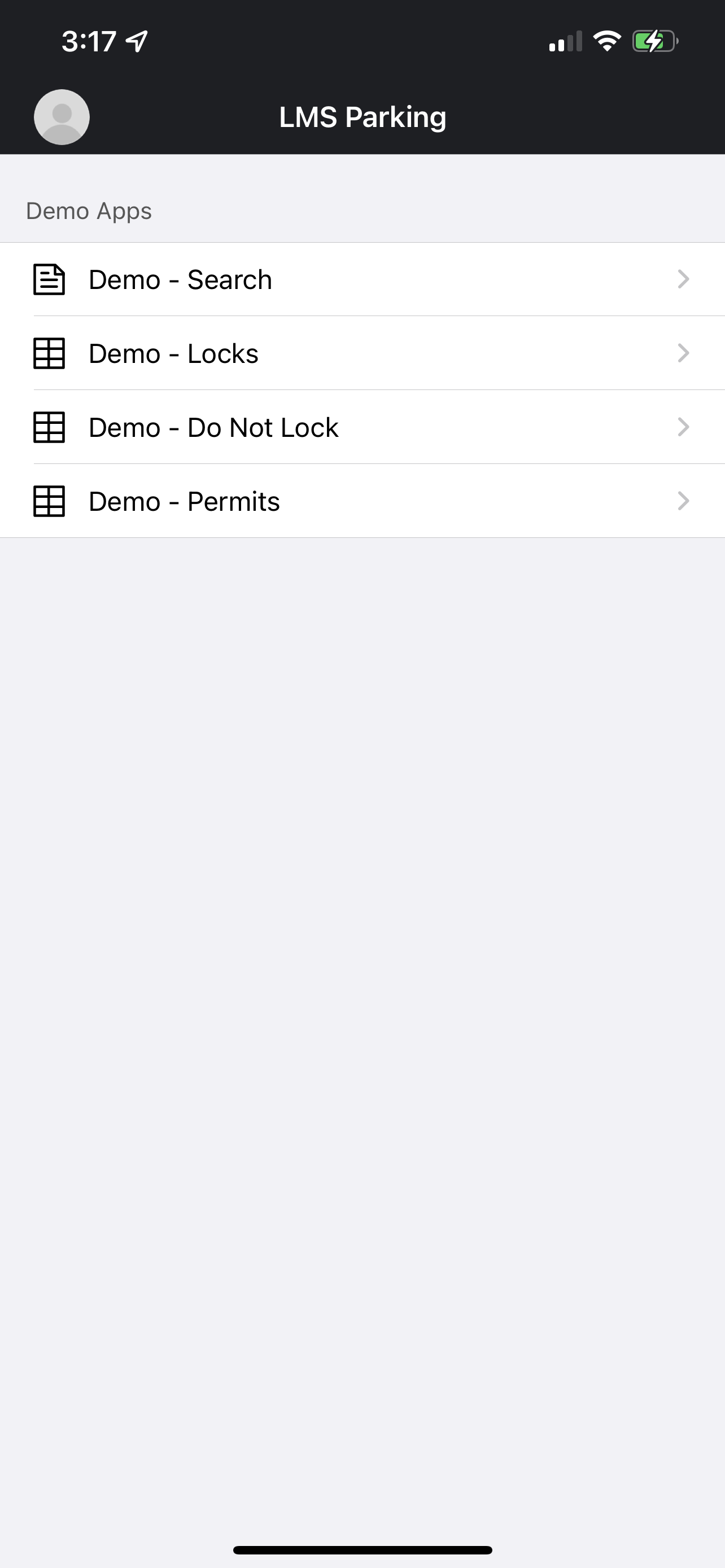Image resolution: width=725 pixels, height=1568 pixels.
Task: Select Demo - Do Not Lock
Action: point(362,427)
